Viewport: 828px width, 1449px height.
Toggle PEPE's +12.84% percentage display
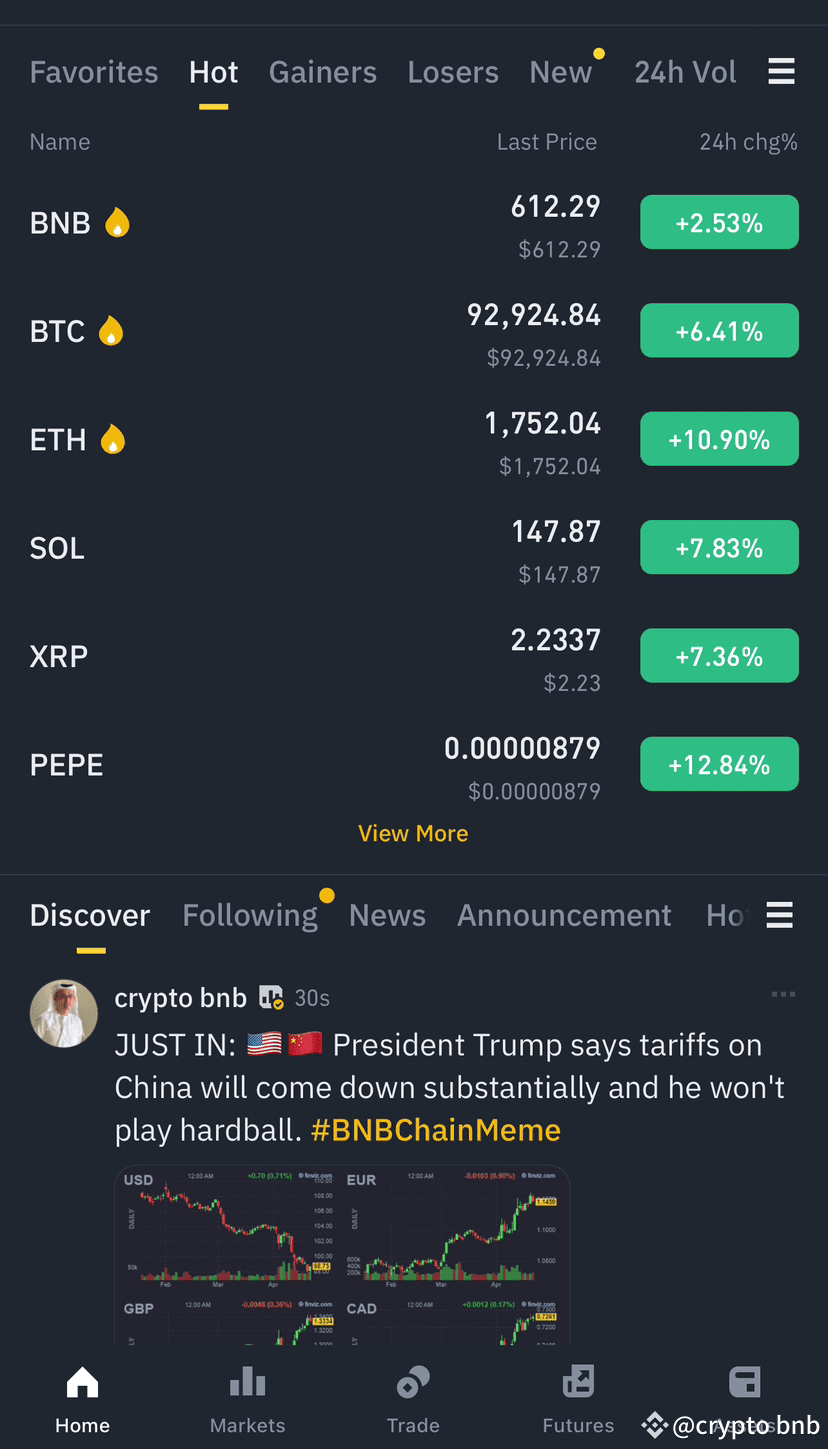coord(719,763)
